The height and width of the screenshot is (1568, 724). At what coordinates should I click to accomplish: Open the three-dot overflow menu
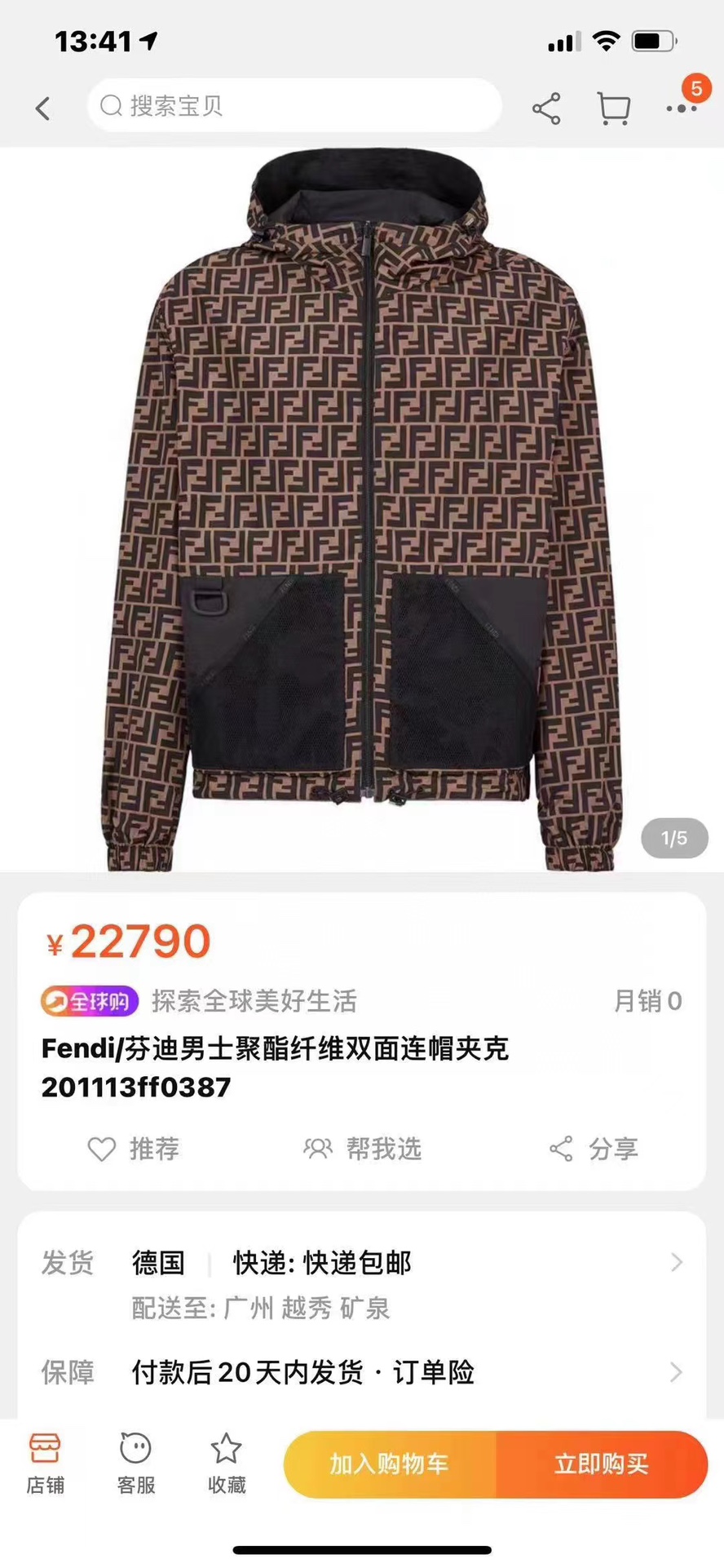pos(681,107)
